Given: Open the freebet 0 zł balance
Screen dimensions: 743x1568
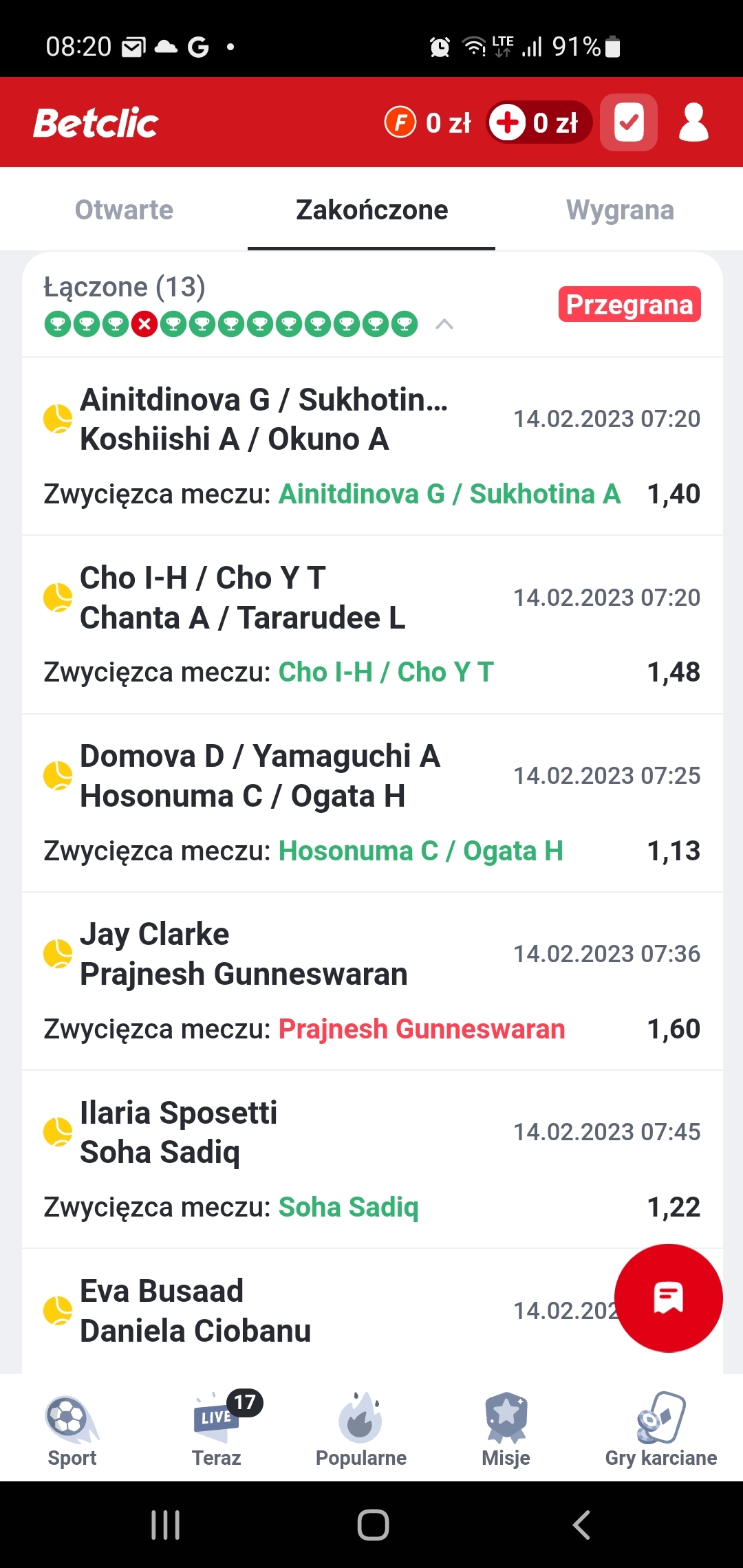Looking at the screenshot, I should [428, 123].
